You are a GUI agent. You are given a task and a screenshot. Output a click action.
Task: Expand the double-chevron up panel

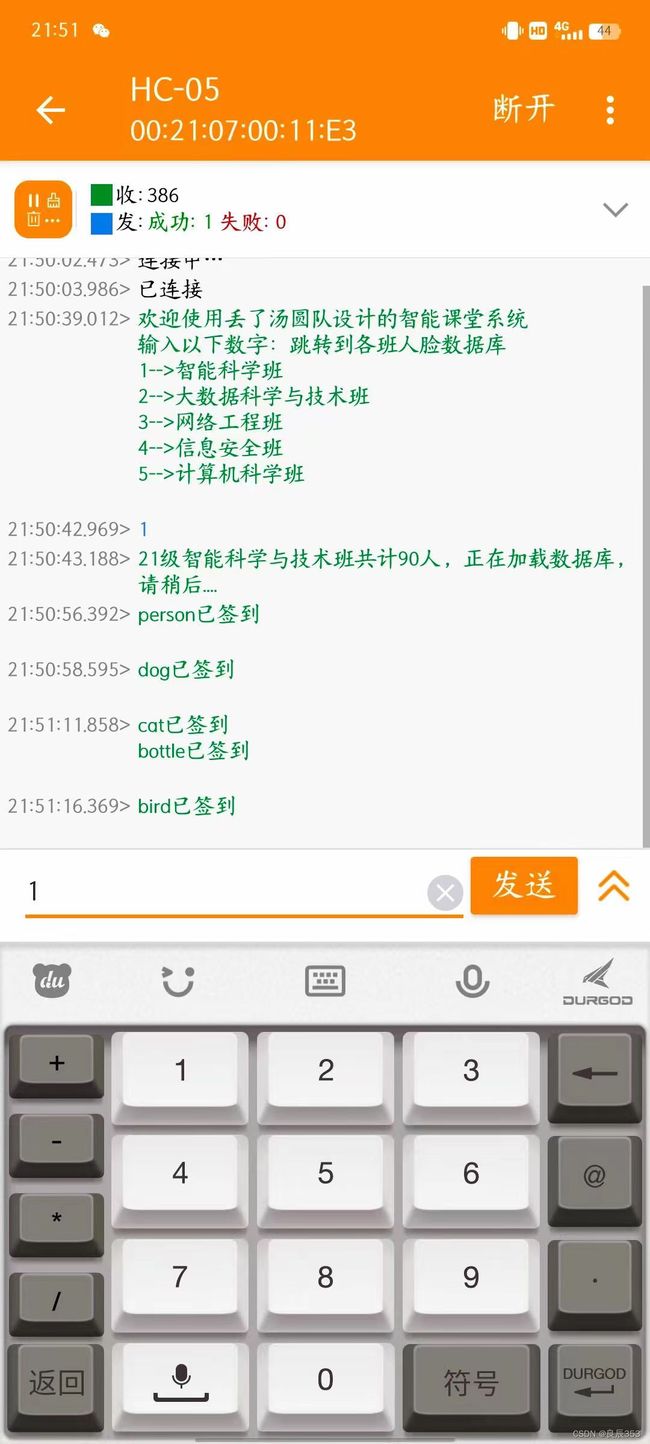(613, 885)
